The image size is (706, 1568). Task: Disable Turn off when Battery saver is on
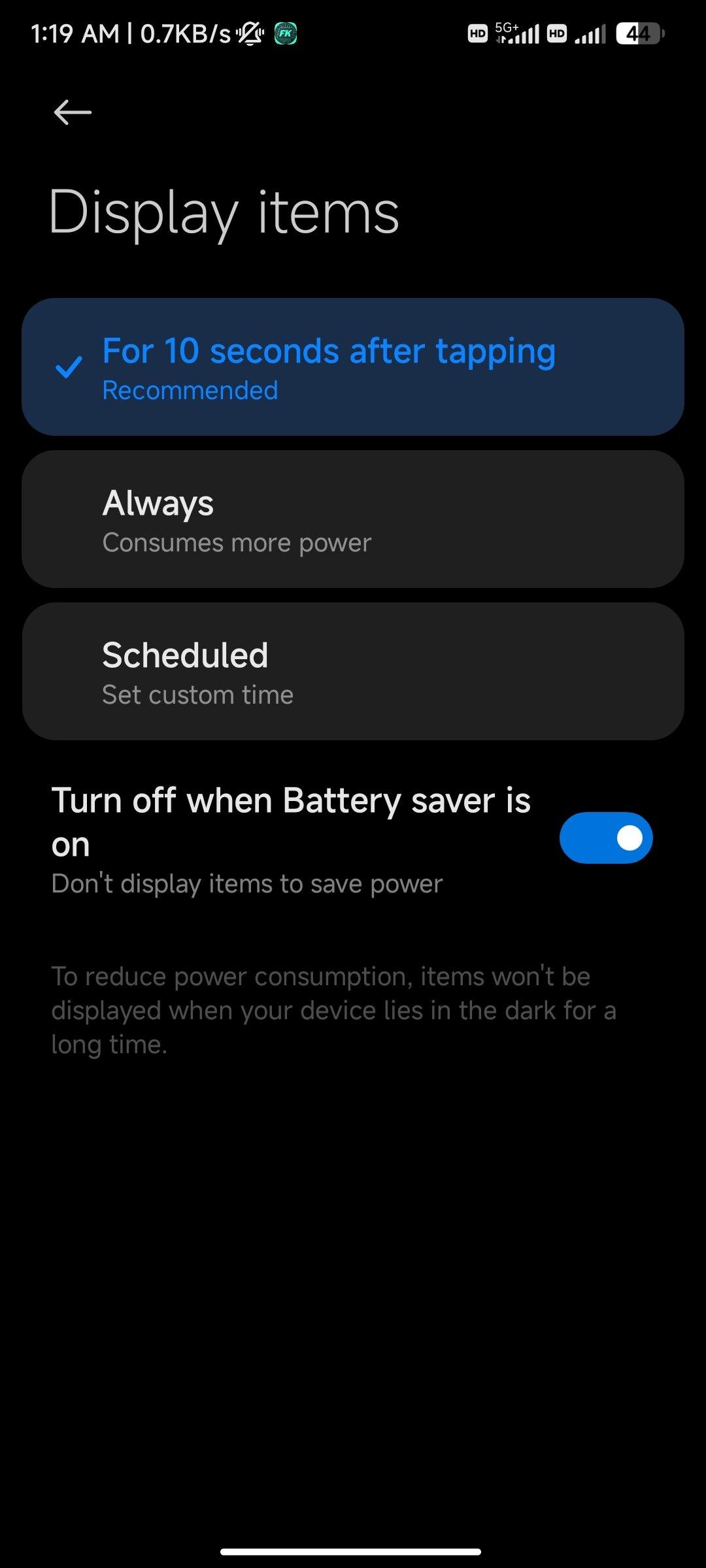605,838
